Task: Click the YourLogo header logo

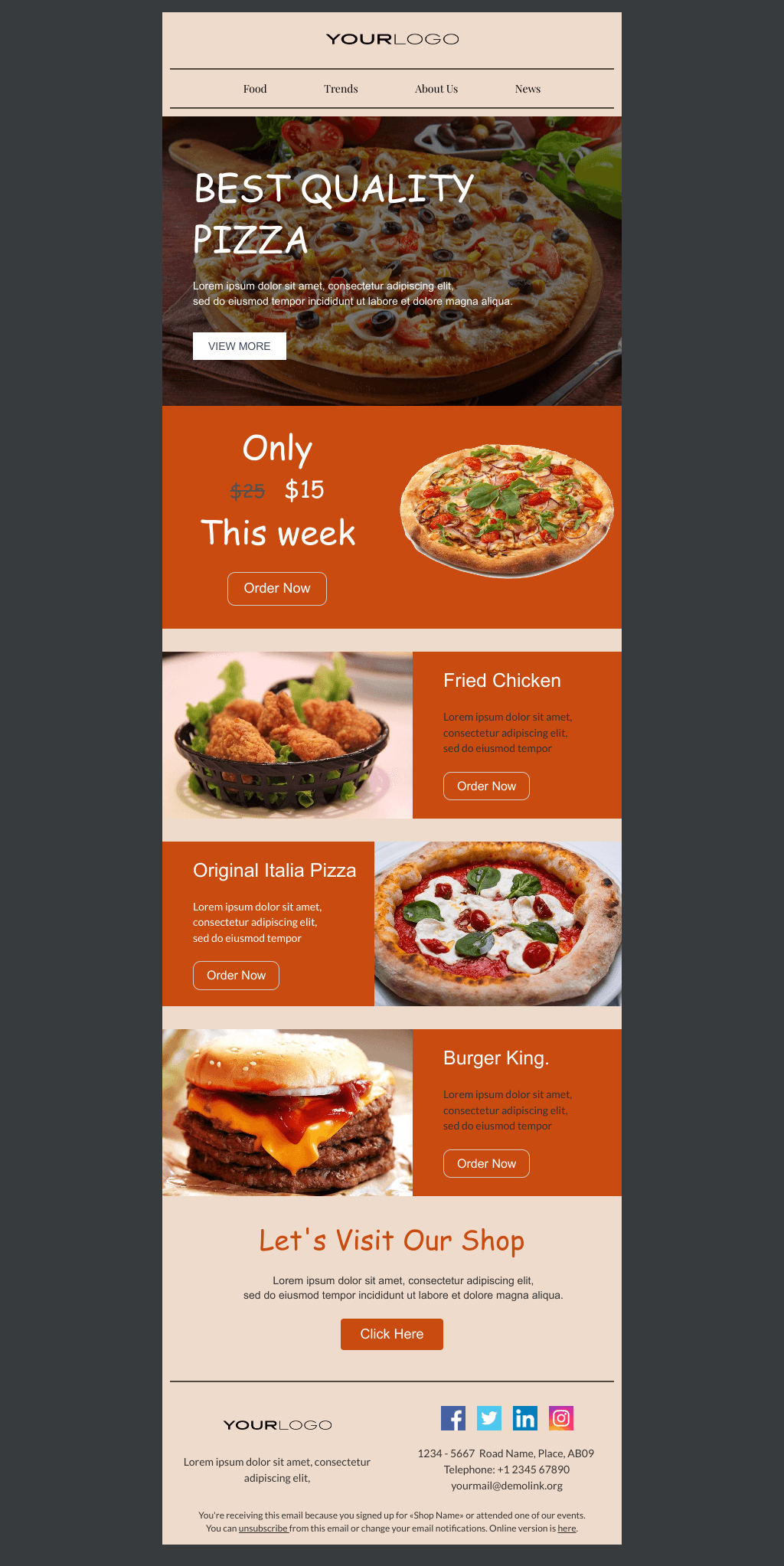Action: pyautogui.click(x=391, y=39)
